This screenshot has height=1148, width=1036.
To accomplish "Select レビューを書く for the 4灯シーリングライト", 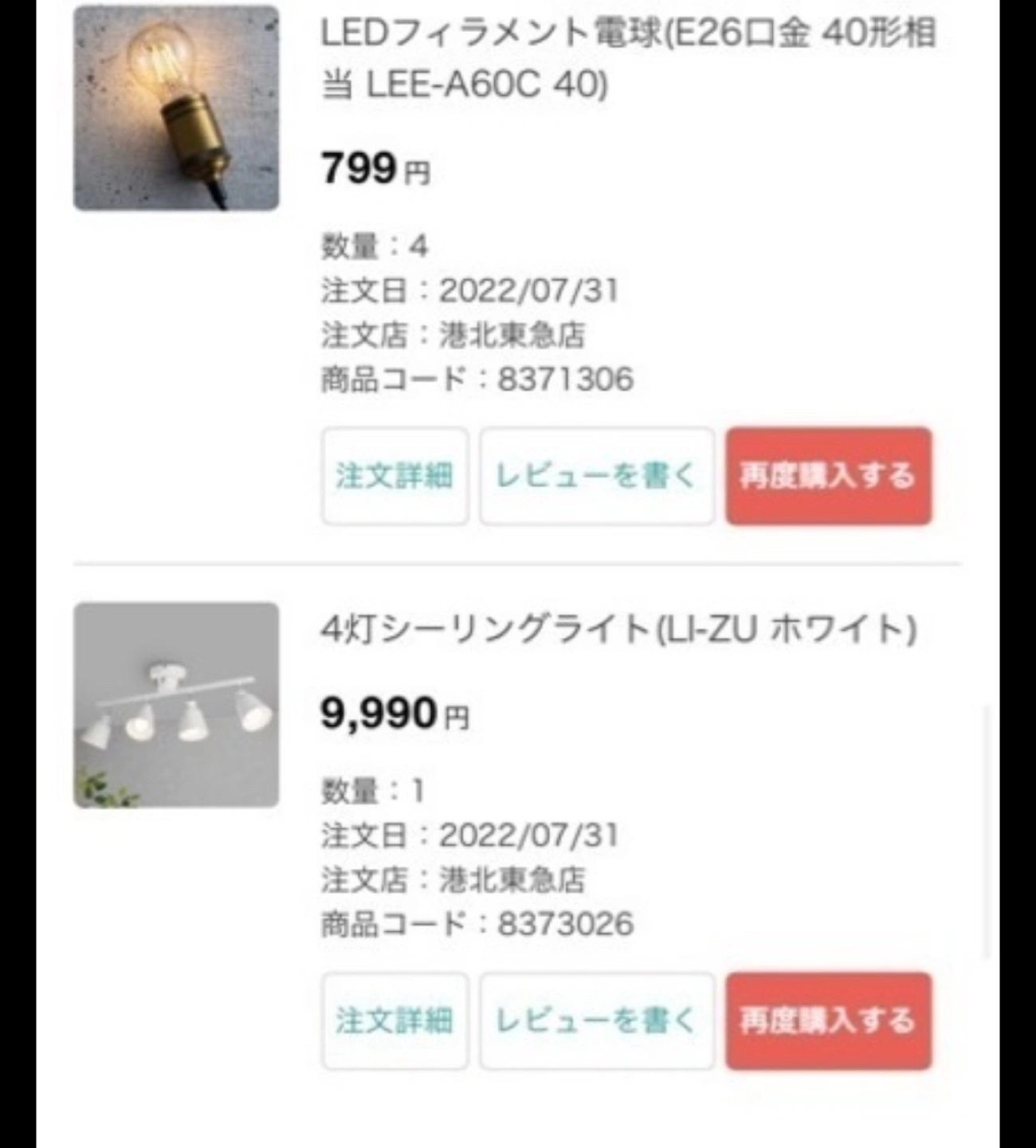I will pyautogui.click(x=596, y=1020).
